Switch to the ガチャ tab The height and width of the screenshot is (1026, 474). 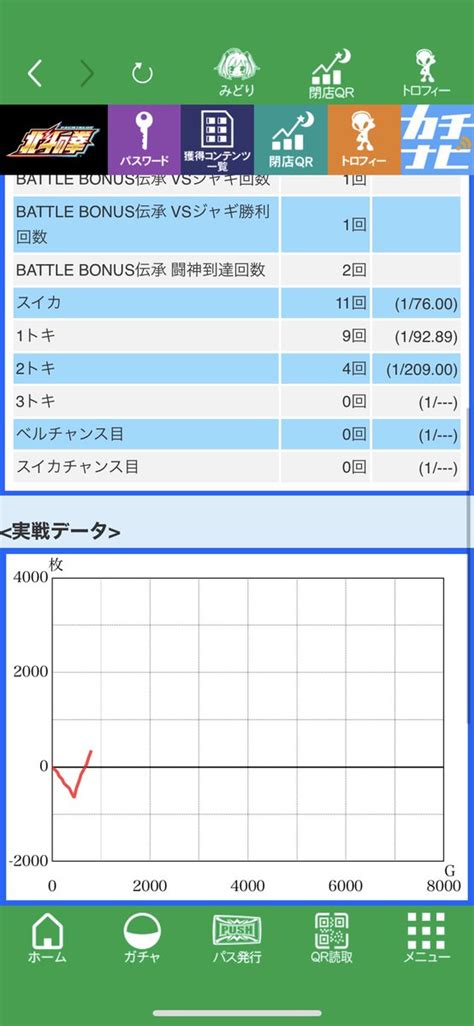click(x=142, y=938)
